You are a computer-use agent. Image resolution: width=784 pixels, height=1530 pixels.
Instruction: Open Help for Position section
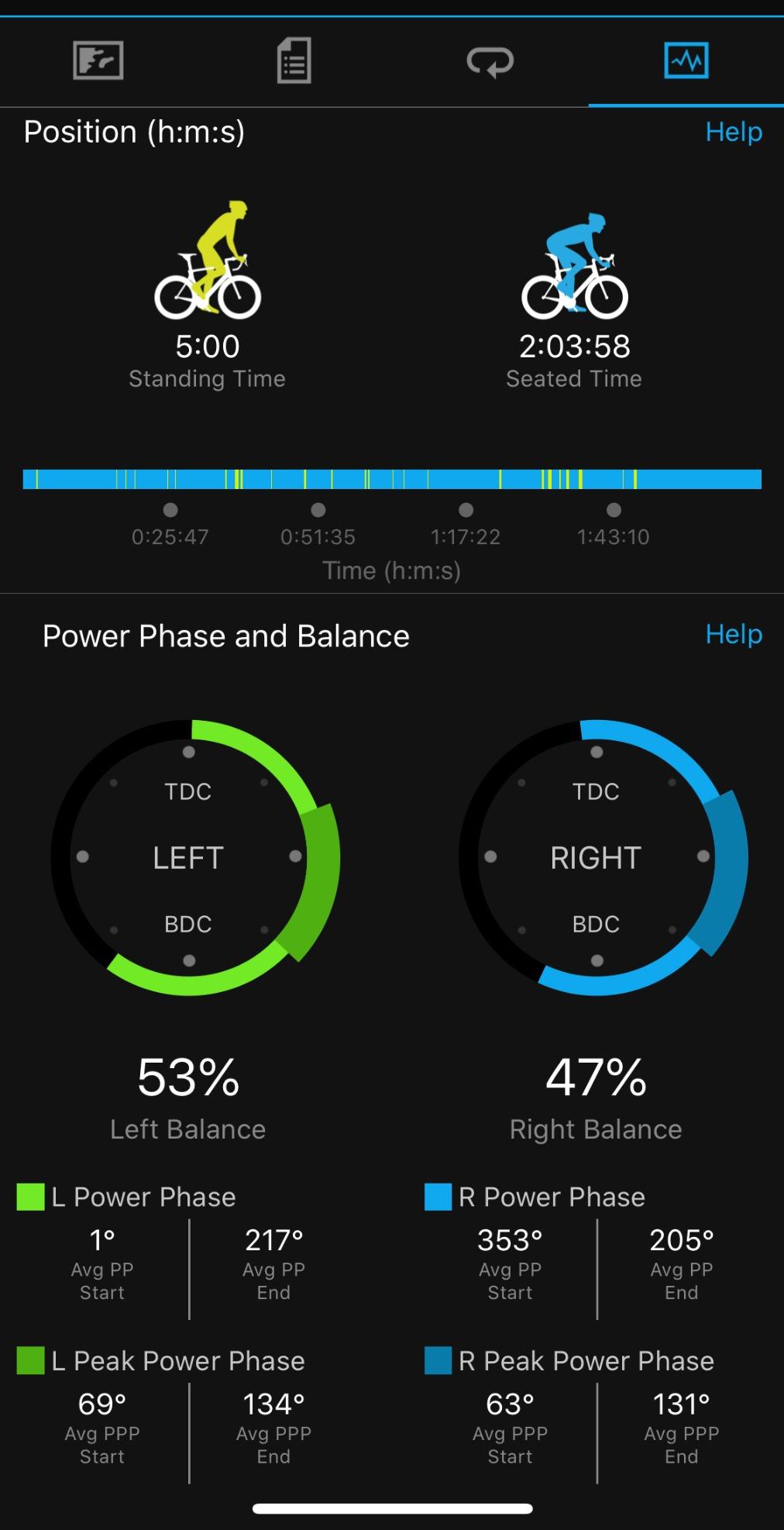pyautogui.click(x=733, y=132)
